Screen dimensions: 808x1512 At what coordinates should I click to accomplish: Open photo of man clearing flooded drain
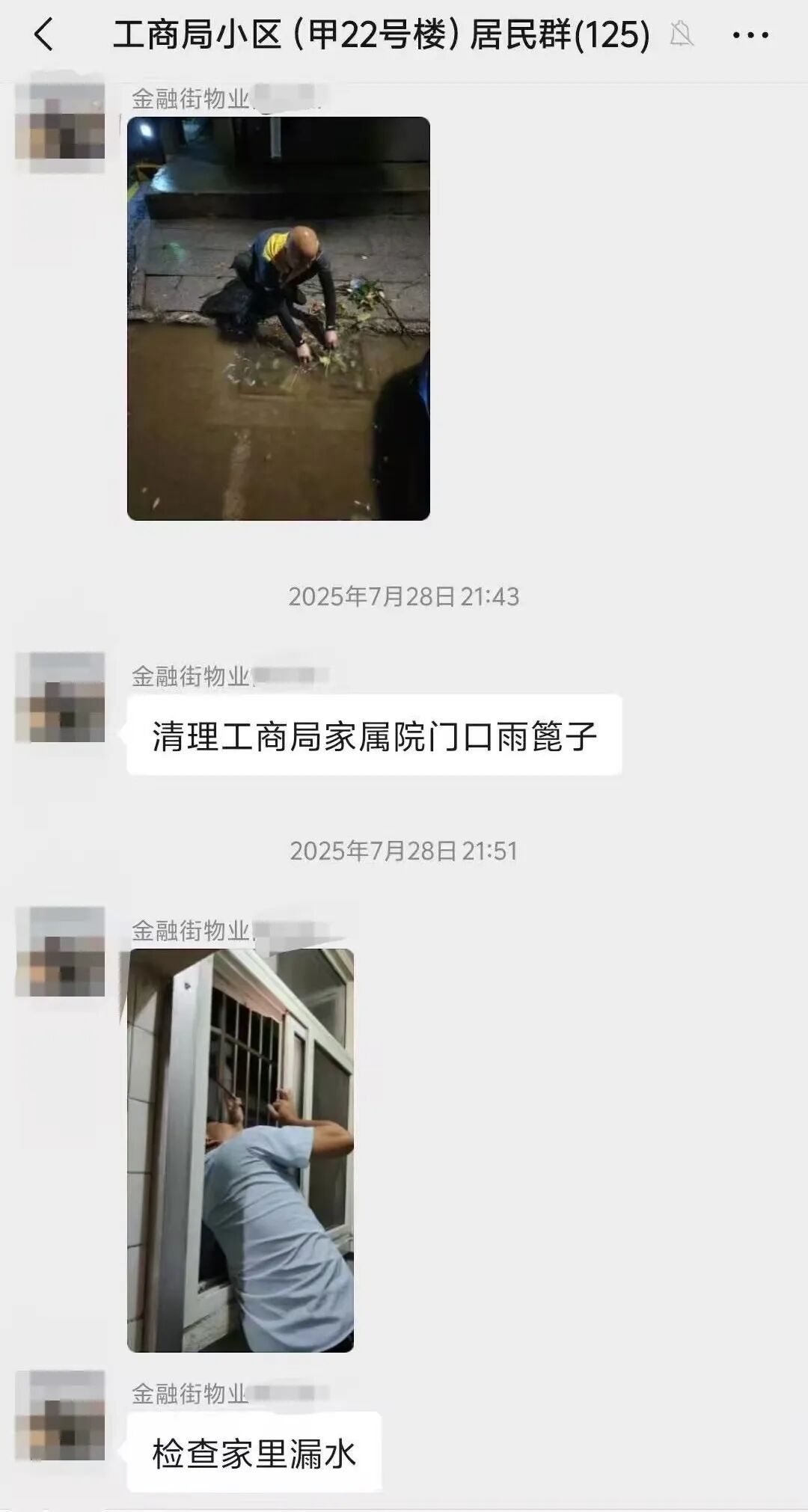click(x=278, y=319)
